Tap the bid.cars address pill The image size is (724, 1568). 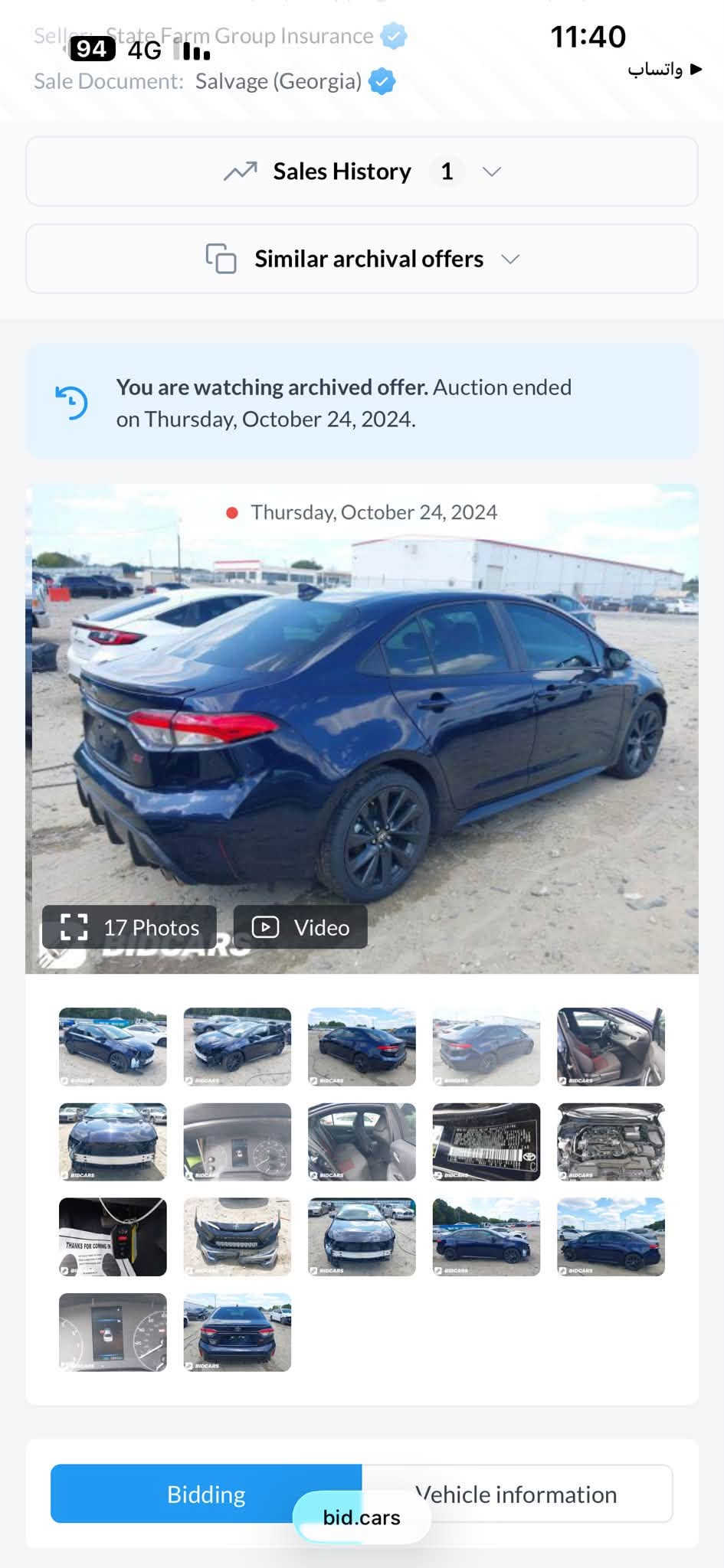(362, 1517)
